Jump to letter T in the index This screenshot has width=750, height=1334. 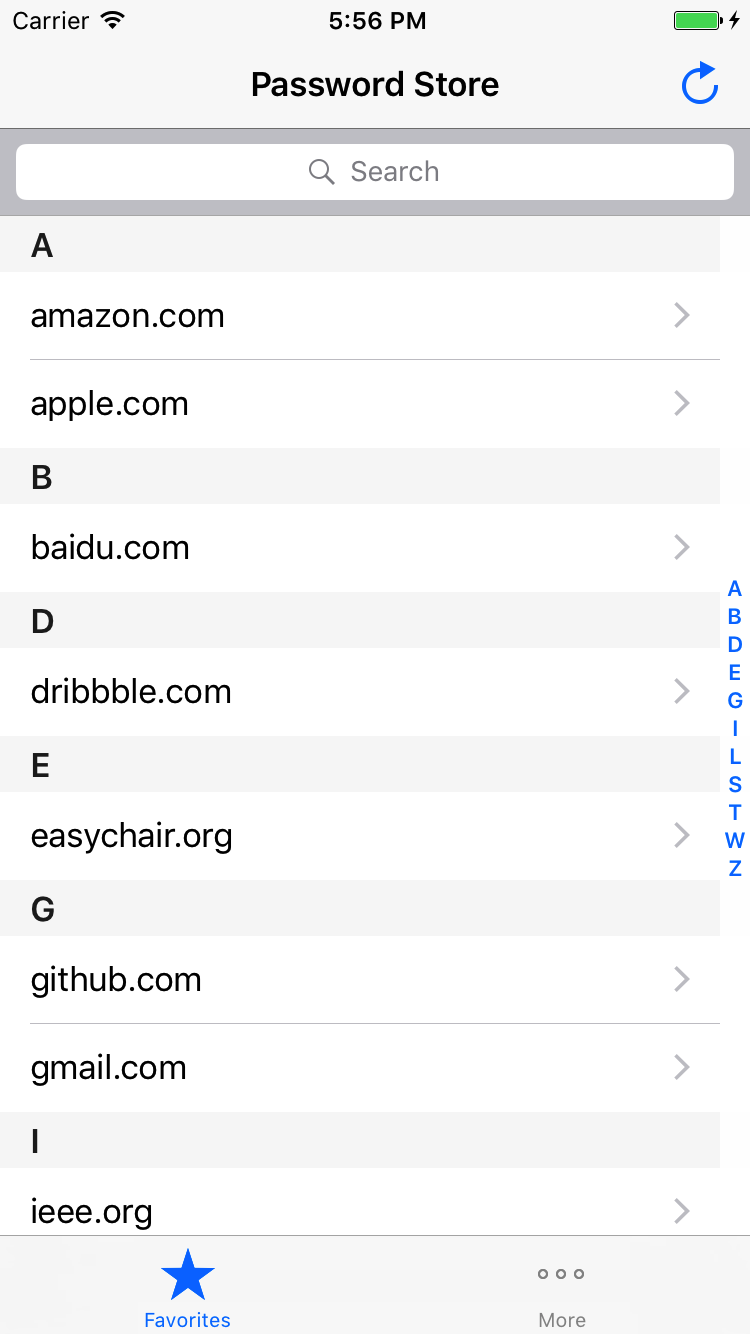(x=735, y=812)
